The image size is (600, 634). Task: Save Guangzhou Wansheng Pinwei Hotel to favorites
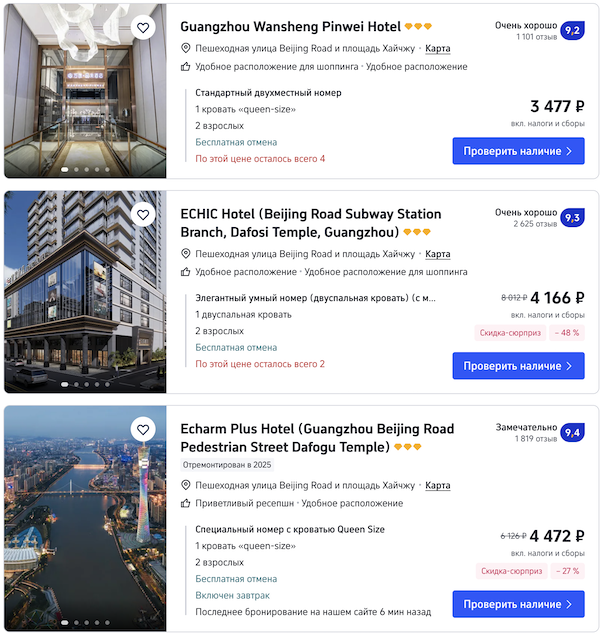coord(143,28)
